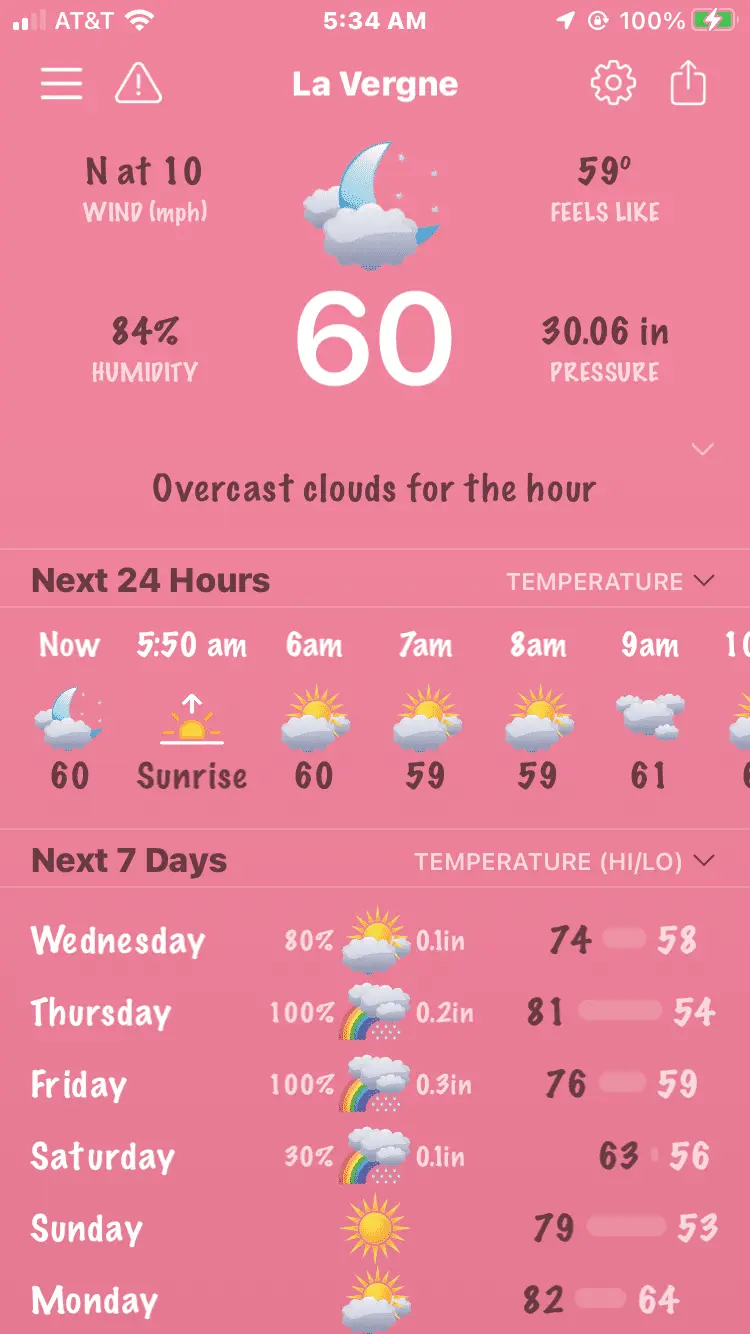Select the 9am hourly forecast

(649, 710)
